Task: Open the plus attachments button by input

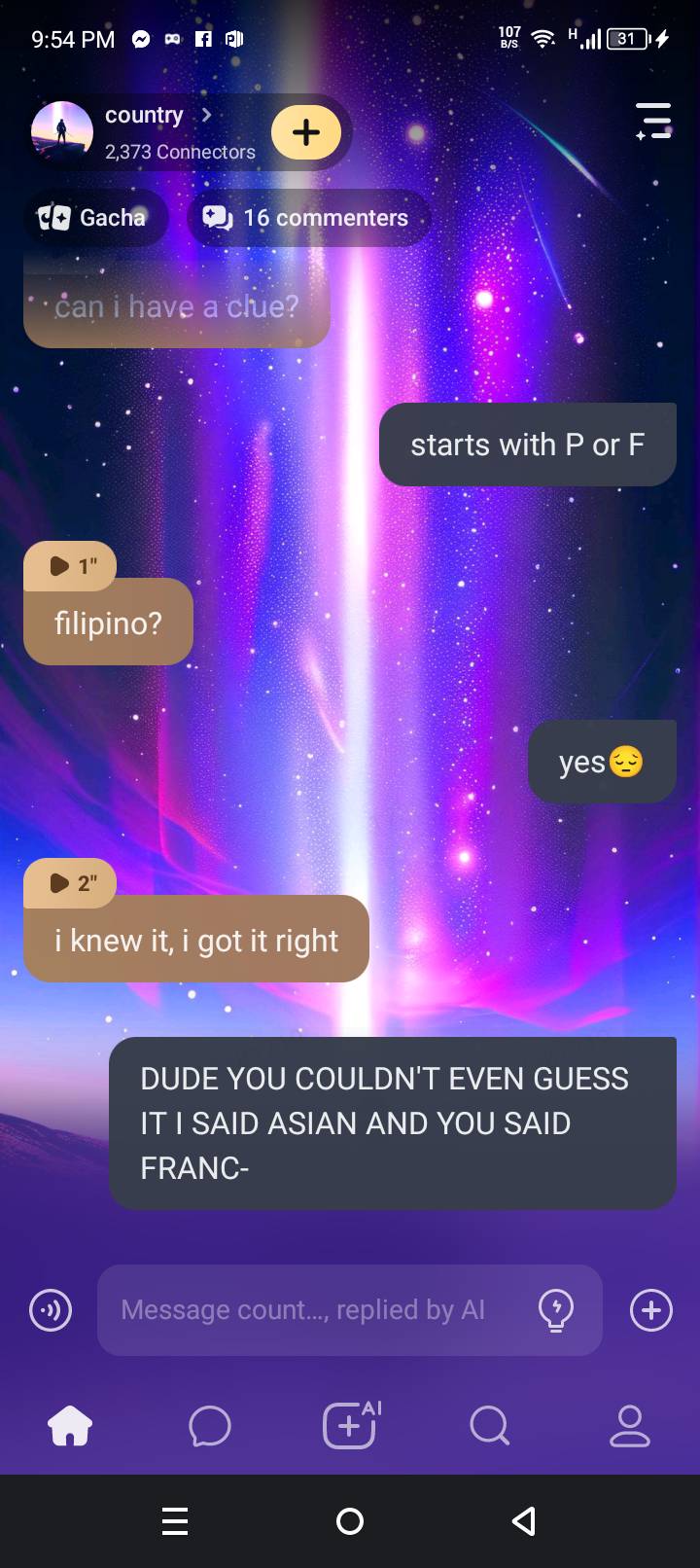Action: pyautogui.click(x=650, y=1310)
